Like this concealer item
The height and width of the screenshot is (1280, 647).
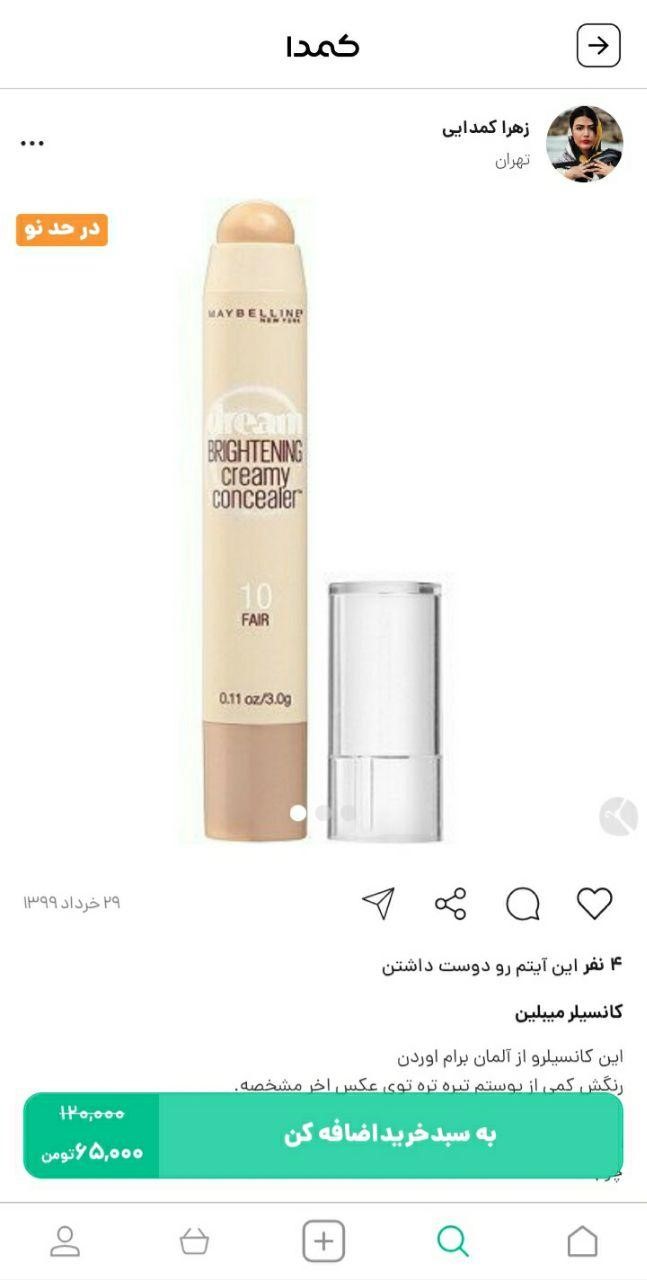click(x=594, y=903)
